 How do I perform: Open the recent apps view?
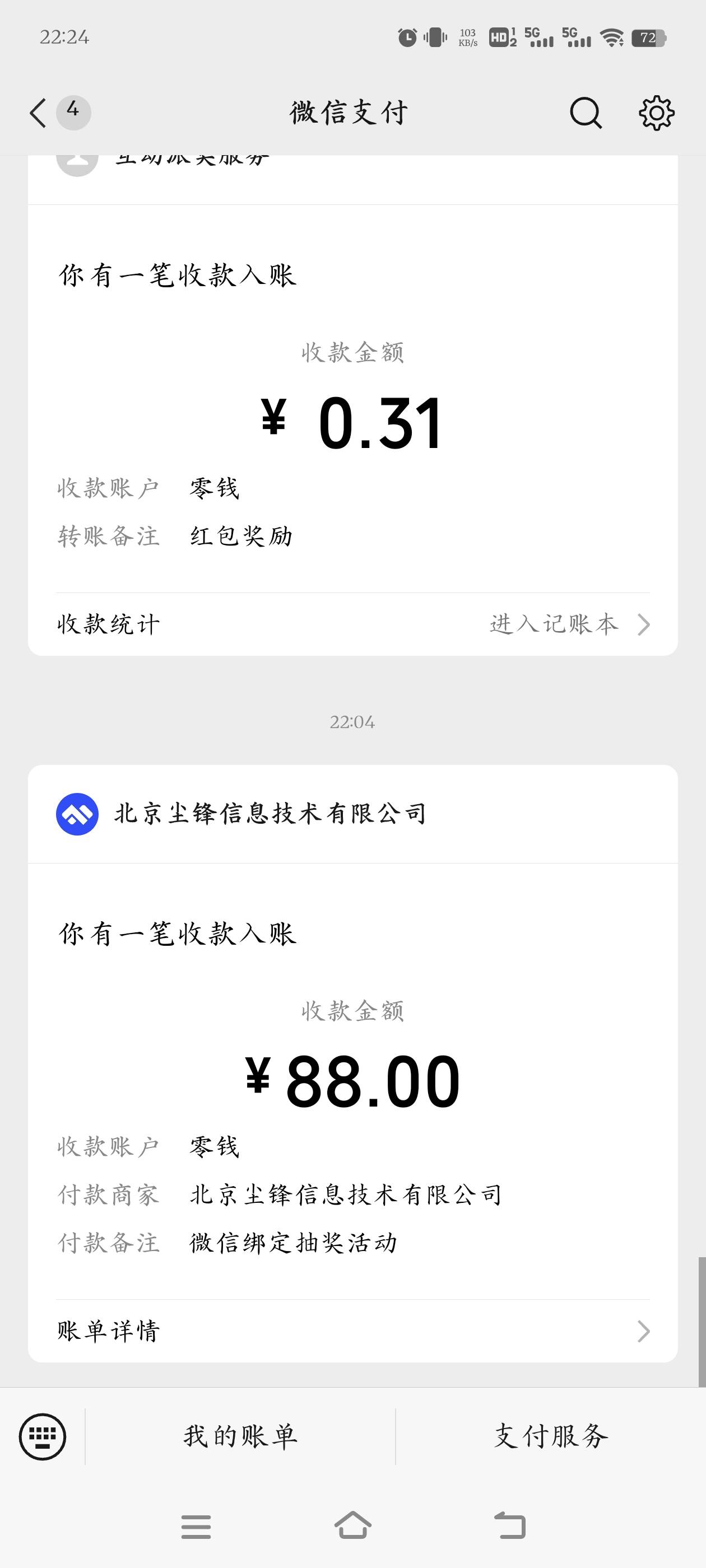(x=196, y=1527)
